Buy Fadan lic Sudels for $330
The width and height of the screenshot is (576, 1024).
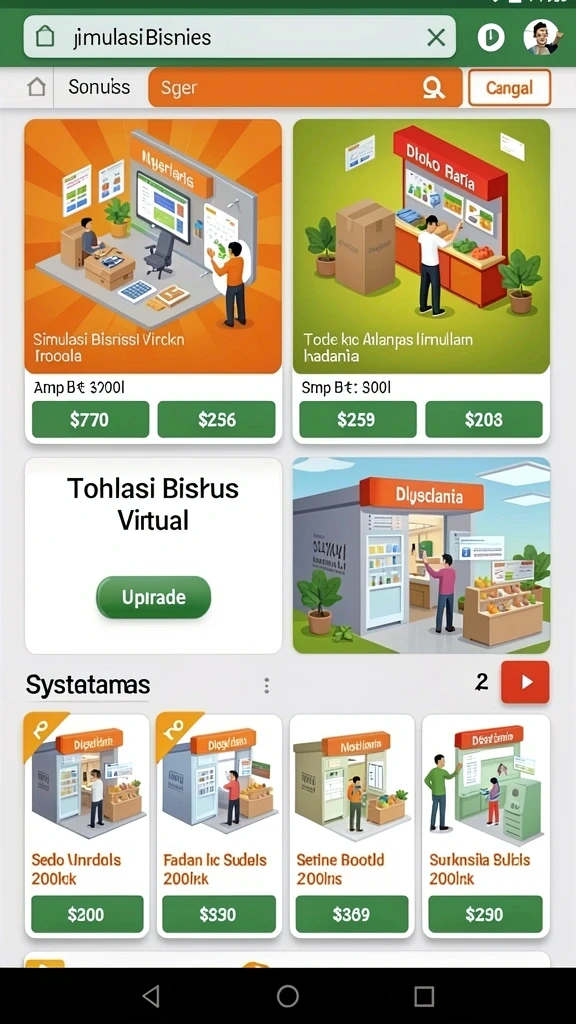coord(217,914)
